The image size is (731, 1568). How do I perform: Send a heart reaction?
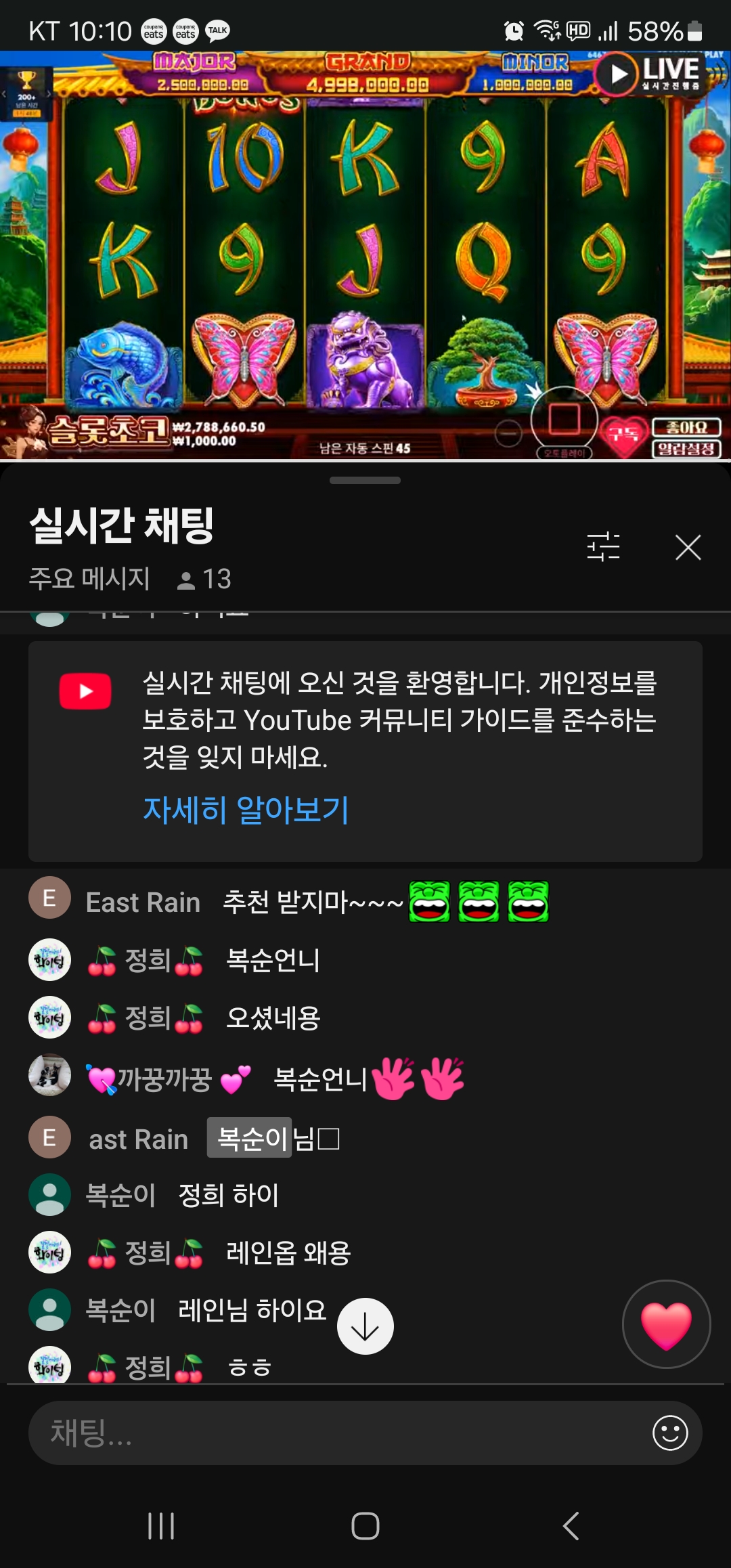[x=666, y=1324]
